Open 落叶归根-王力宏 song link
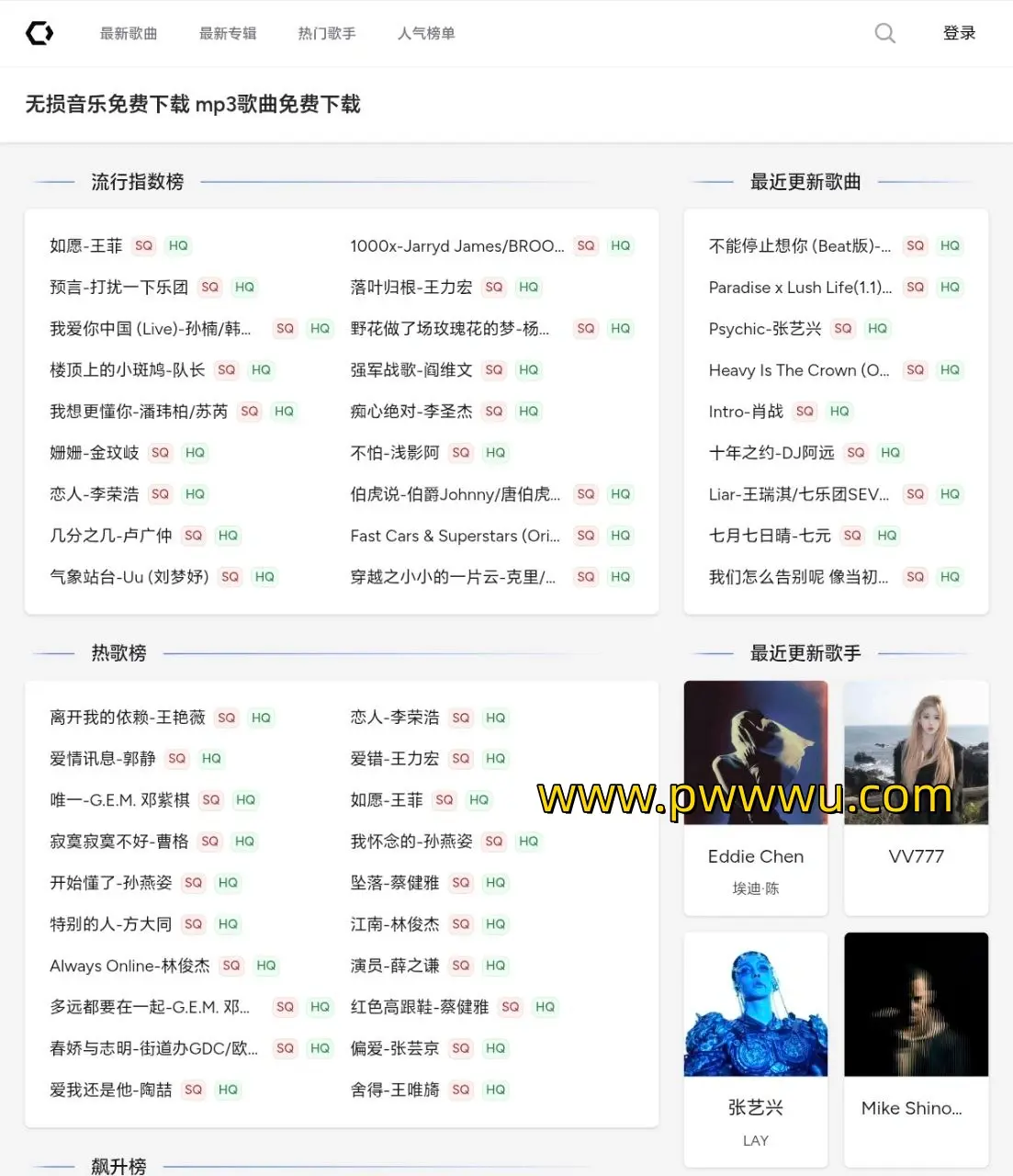Viewport: 1013px width, 1176px height. [x=411, y=288]
